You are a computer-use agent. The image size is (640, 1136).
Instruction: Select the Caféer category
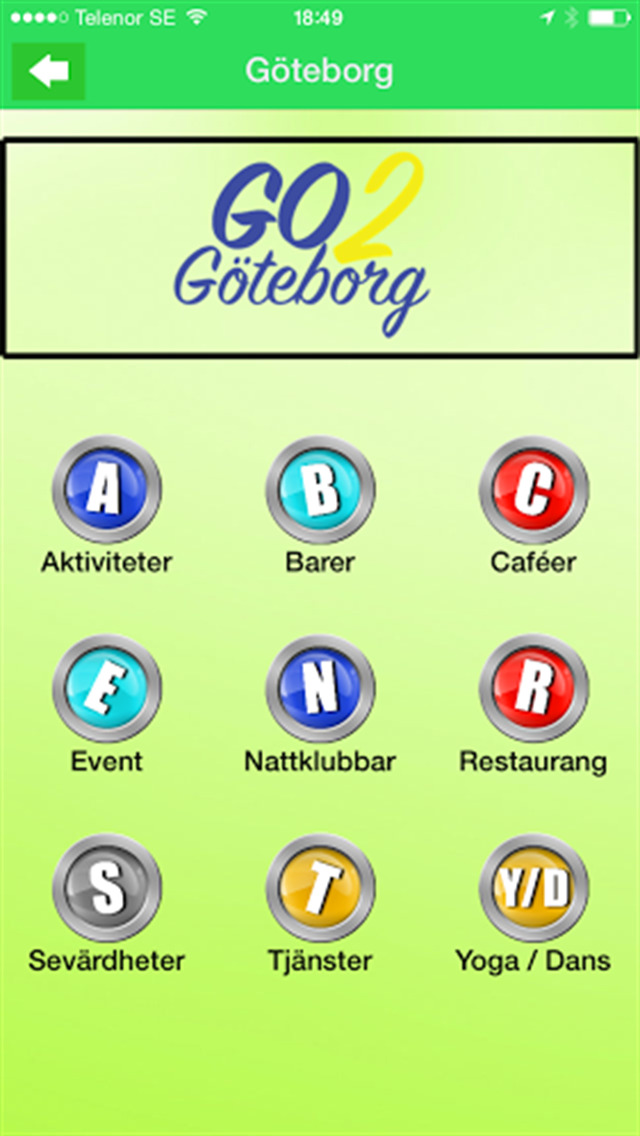533,490
